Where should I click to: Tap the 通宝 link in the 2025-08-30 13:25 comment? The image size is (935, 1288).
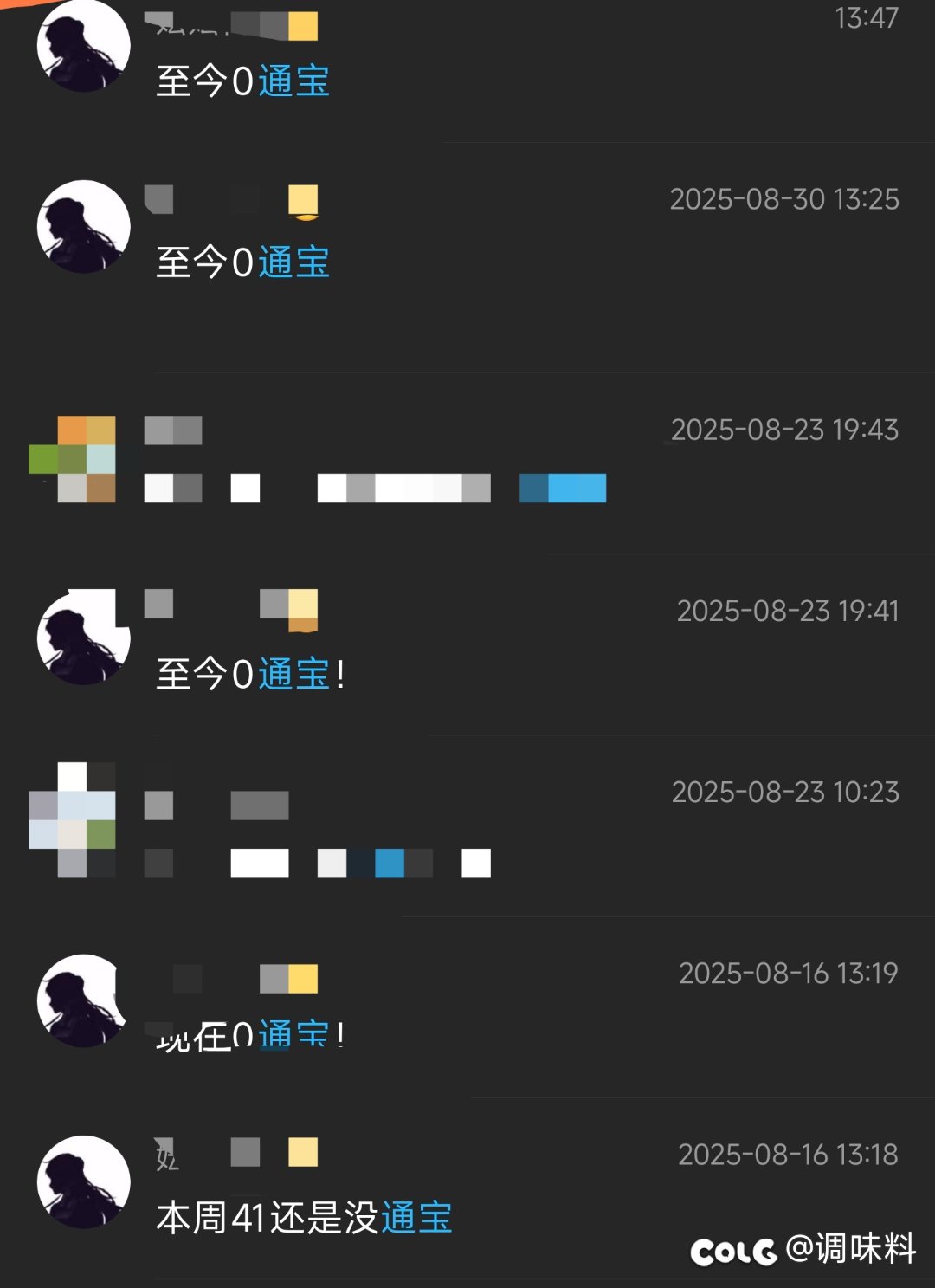(x=293, y=262)
